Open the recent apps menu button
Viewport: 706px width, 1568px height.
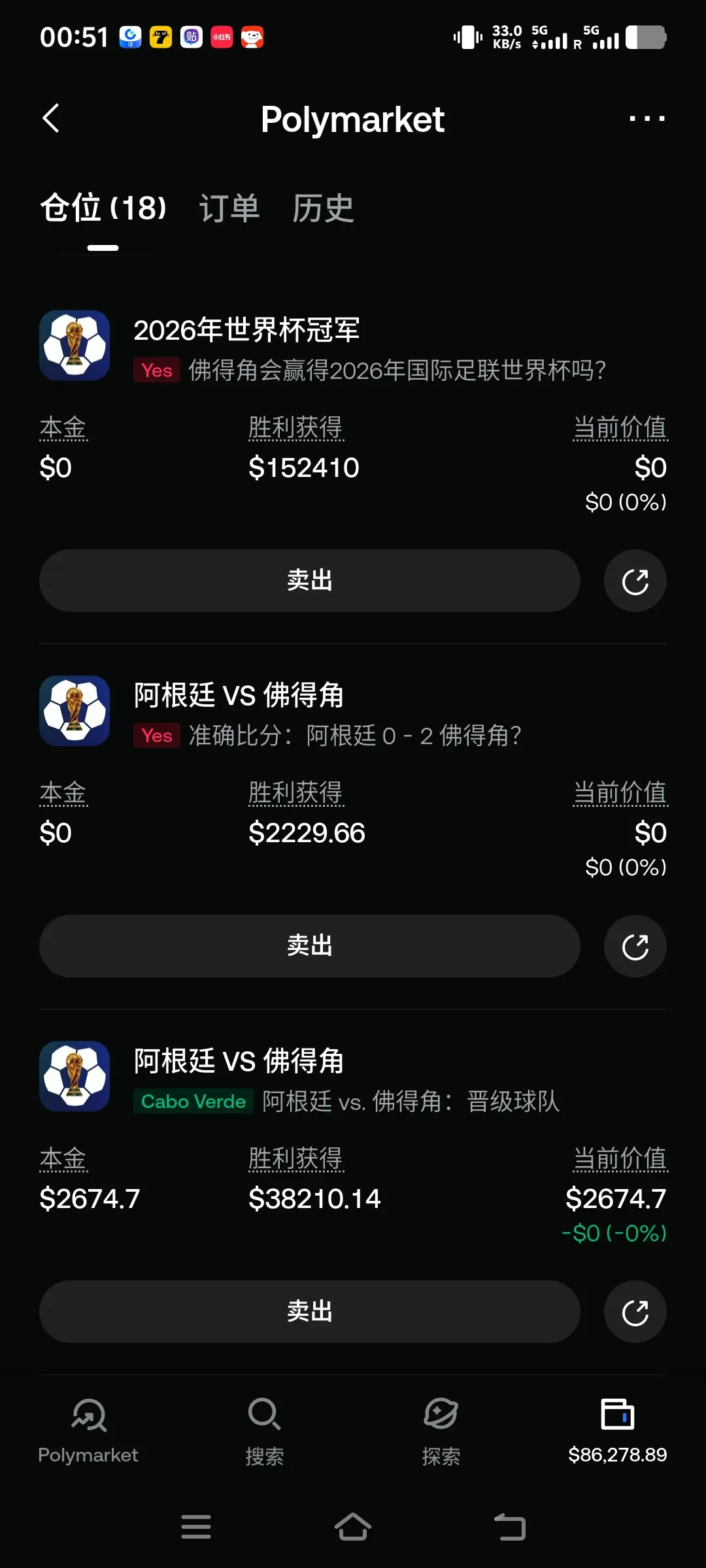coord(196,1527)
